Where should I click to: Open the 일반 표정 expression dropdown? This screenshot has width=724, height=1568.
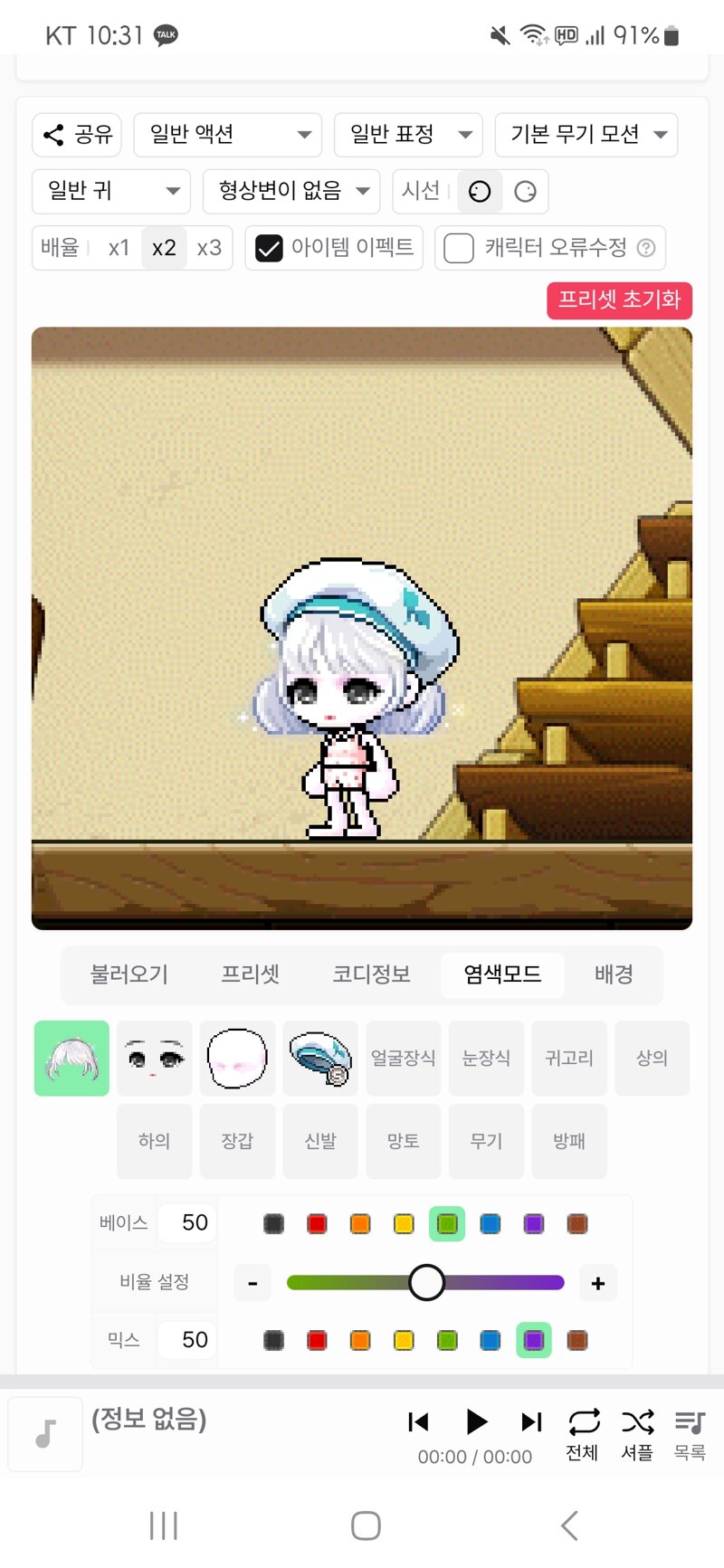[x=408, y=135]
